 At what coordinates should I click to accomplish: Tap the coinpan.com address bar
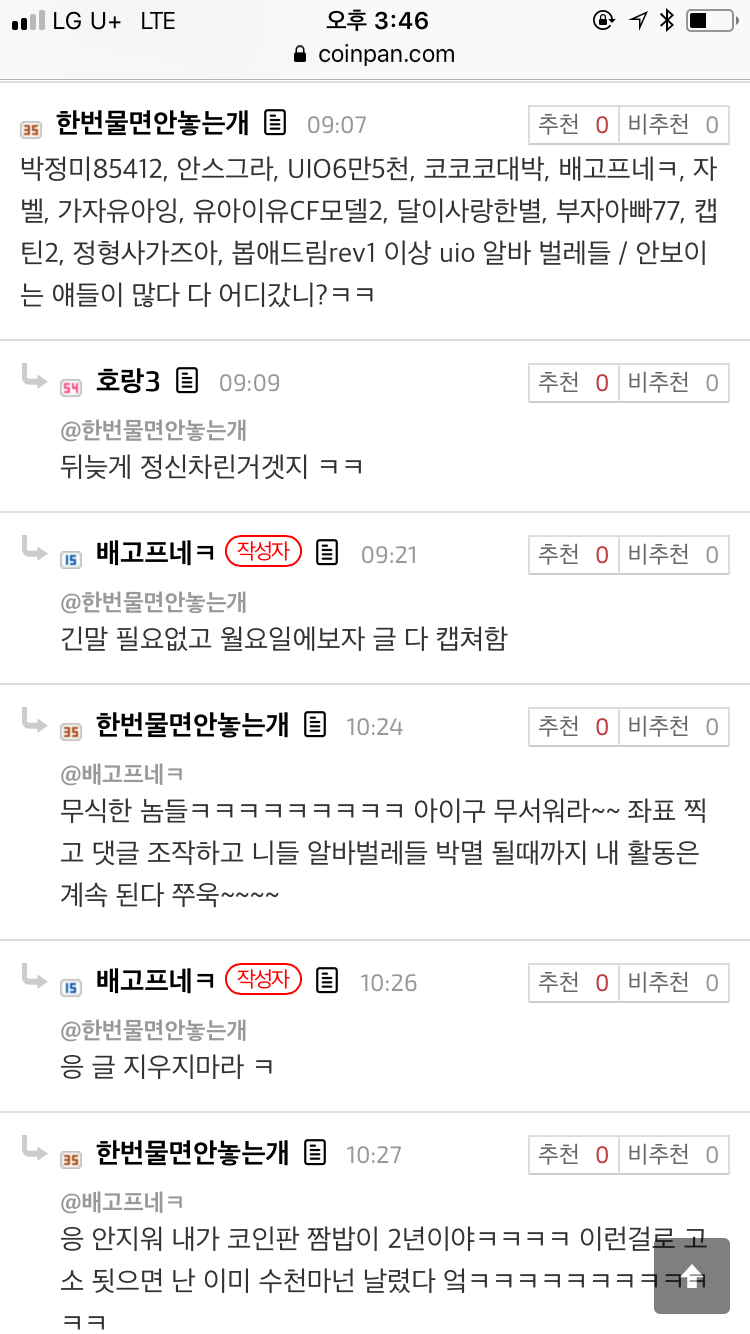coord(374,54)
